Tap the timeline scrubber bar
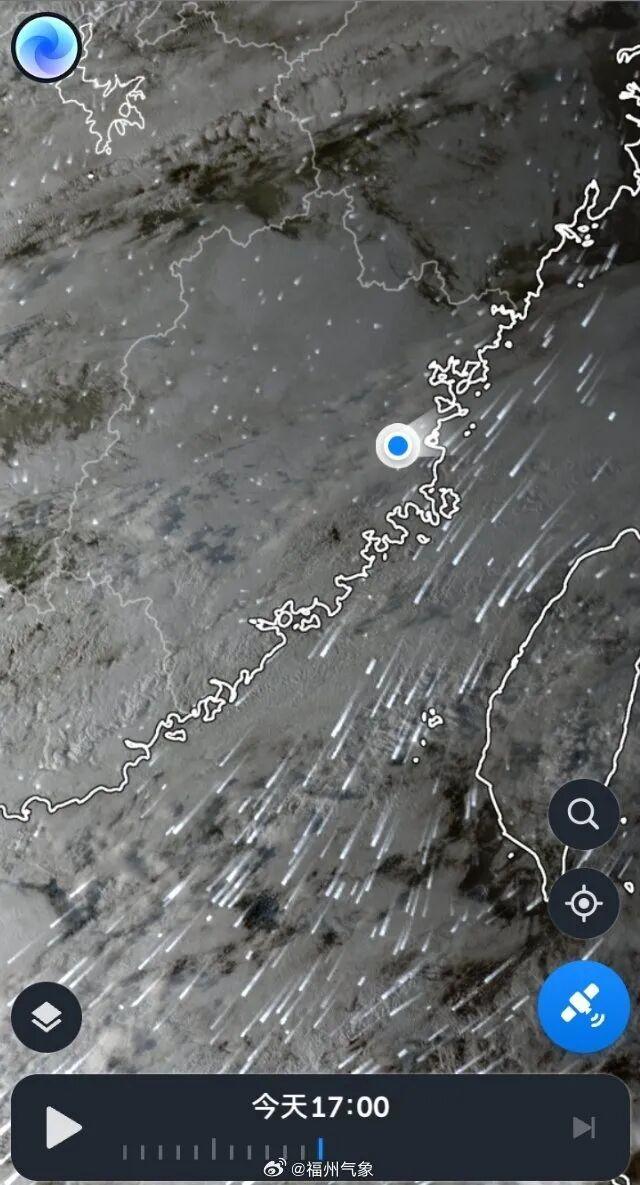The width and height of the screenshot is (640, 1185). [222, 1150]
